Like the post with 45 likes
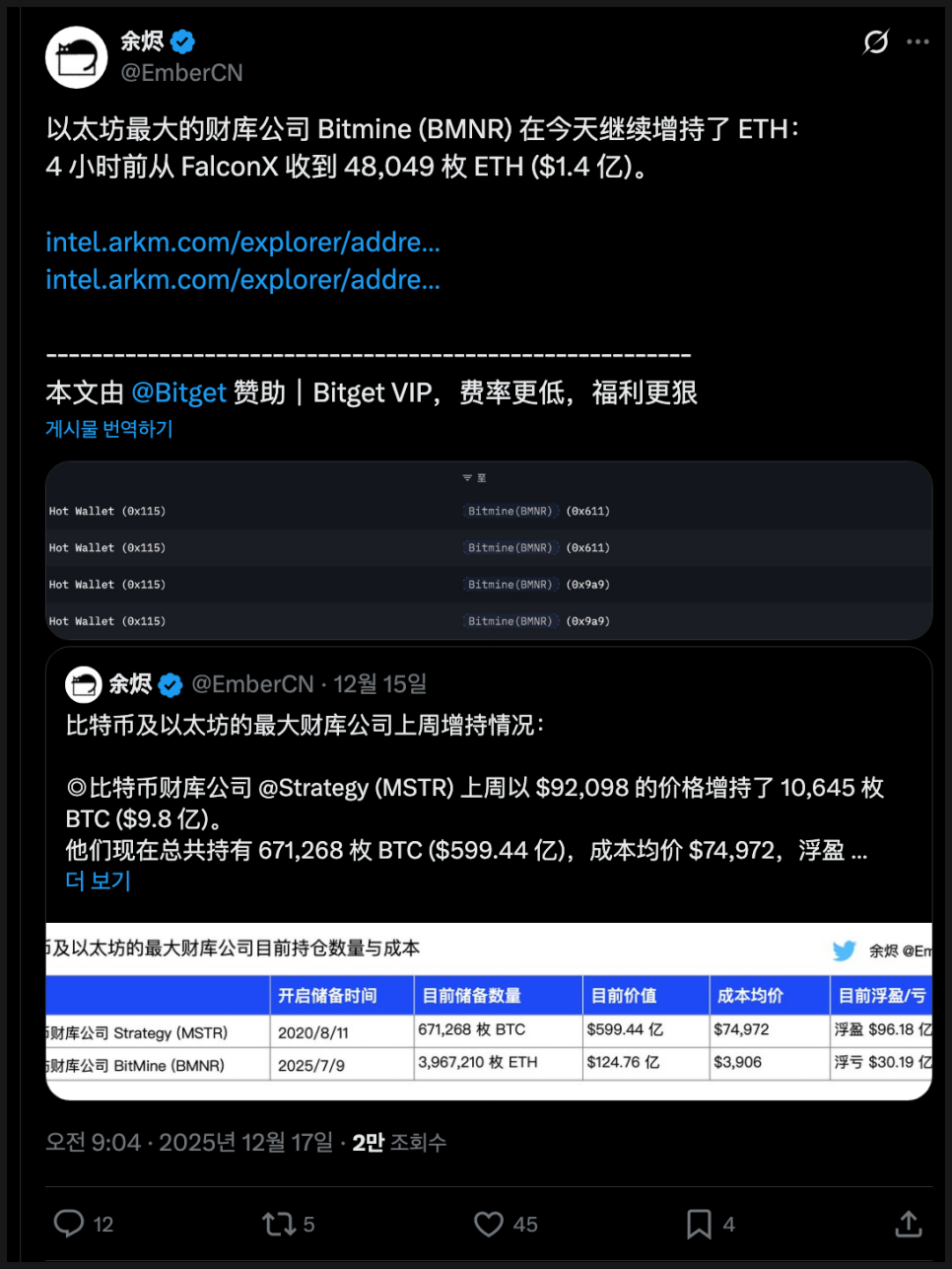The height and width of the screenshot is (1269, 952). (x=489, y=1224)
